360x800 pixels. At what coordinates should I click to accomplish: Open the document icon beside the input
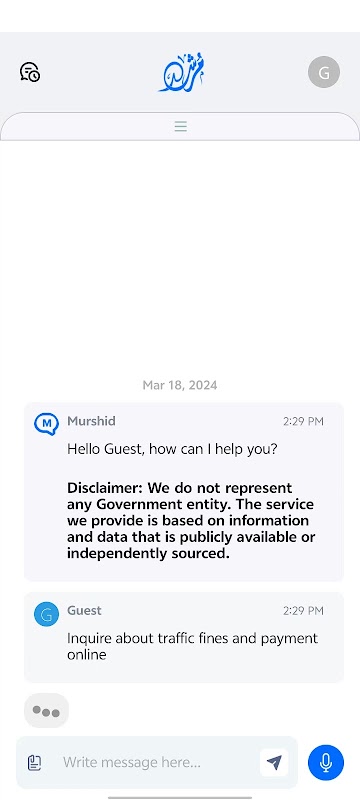point(34,763)
